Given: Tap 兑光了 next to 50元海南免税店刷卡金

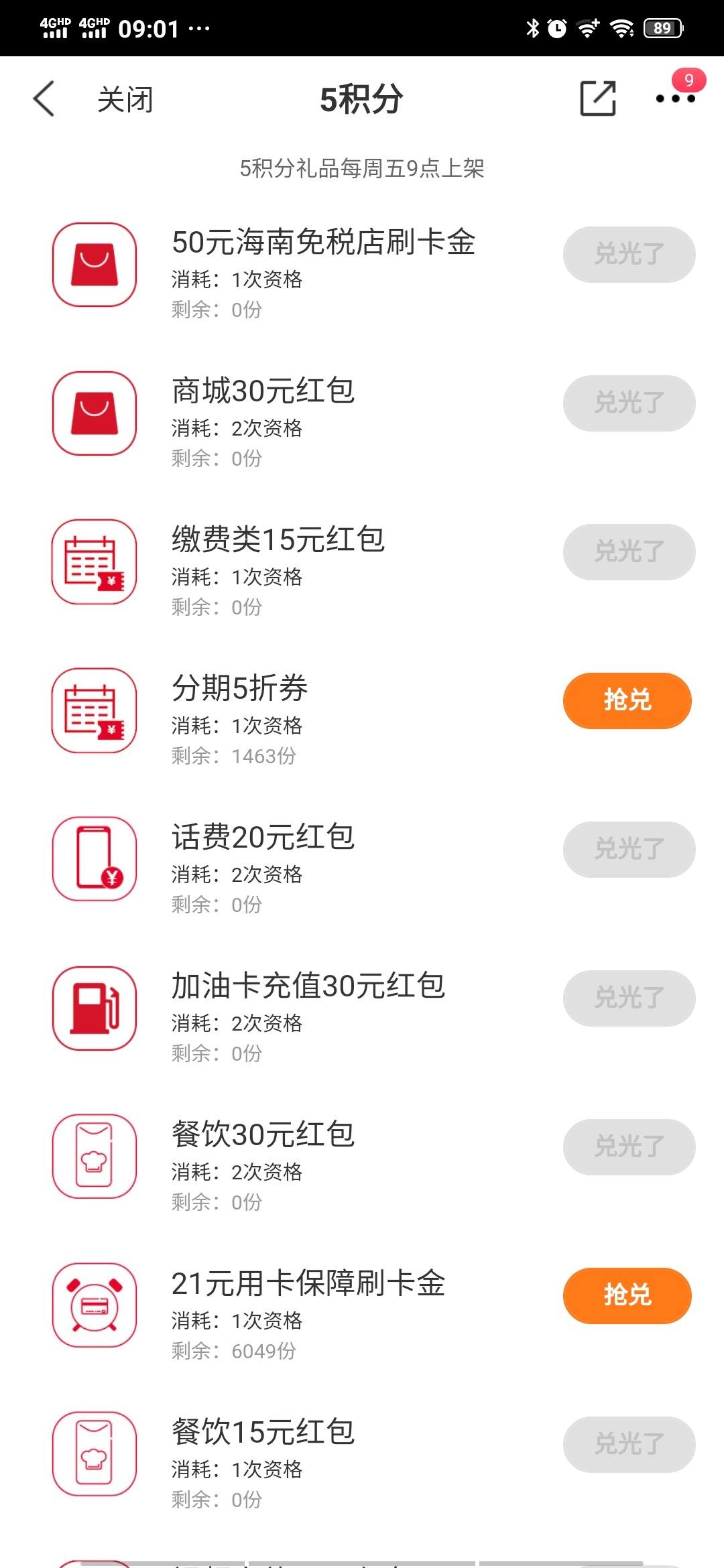Looking at the screenshot, I should tap(629, 255).
